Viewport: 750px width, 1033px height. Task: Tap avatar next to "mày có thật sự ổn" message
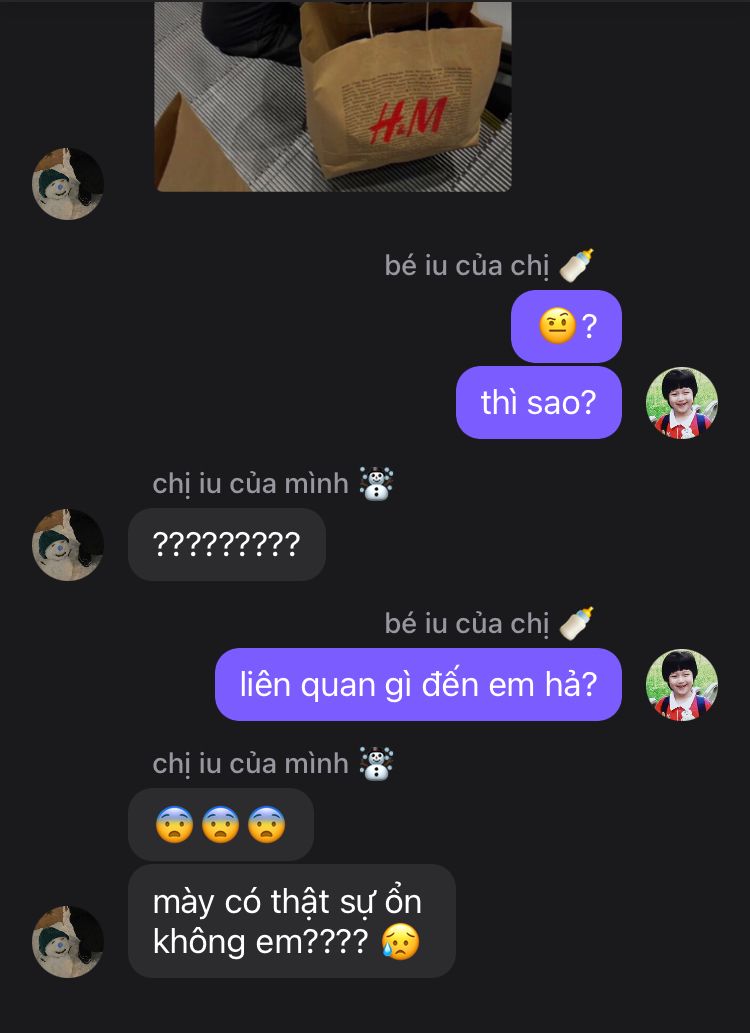tap(68, 941)
